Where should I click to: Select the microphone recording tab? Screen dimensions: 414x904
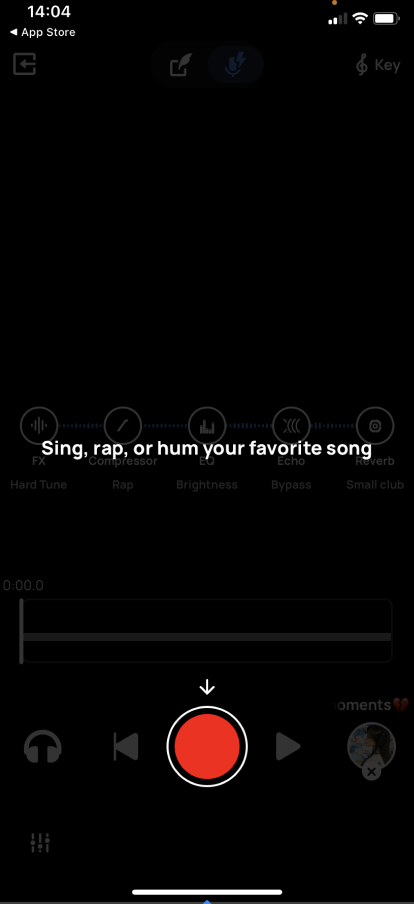coord(235,65)
